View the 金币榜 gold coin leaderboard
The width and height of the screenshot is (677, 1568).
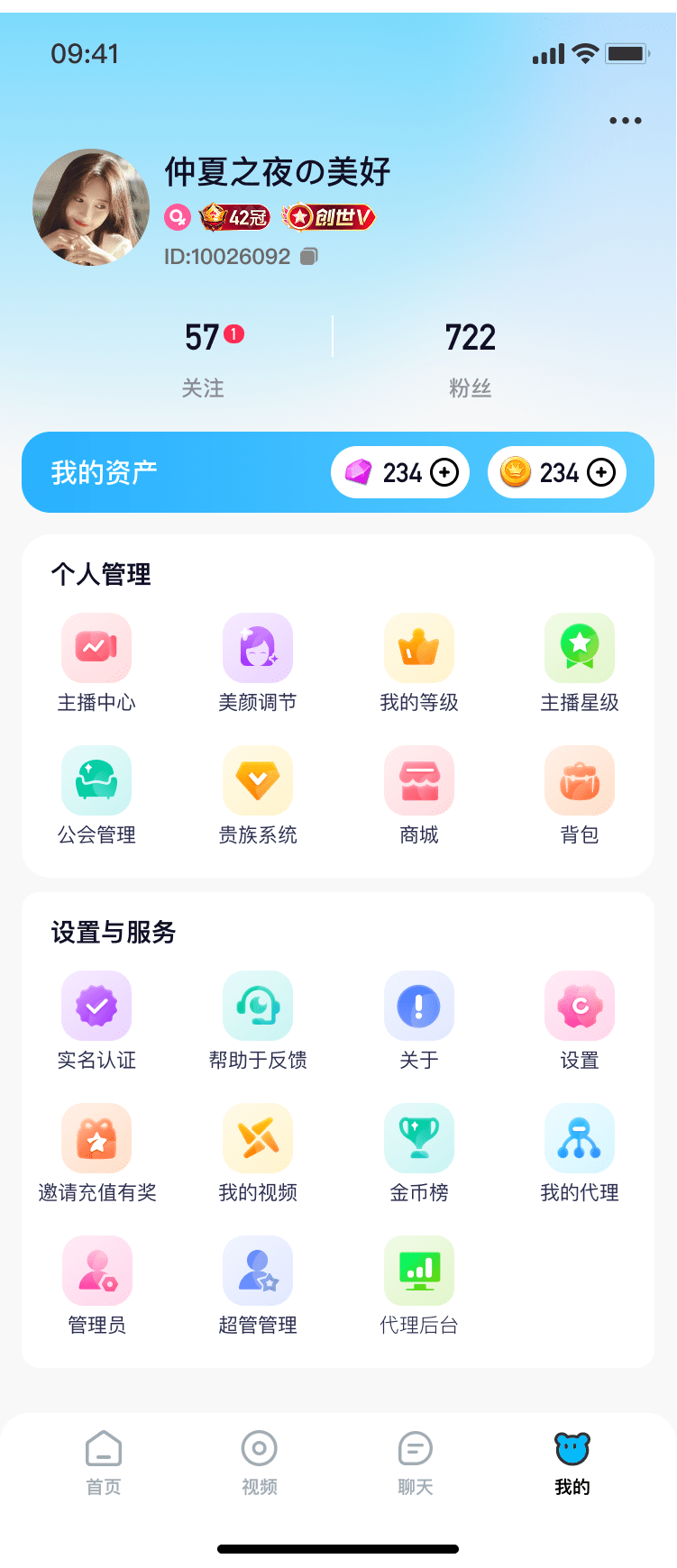[x=418, y=1153]
